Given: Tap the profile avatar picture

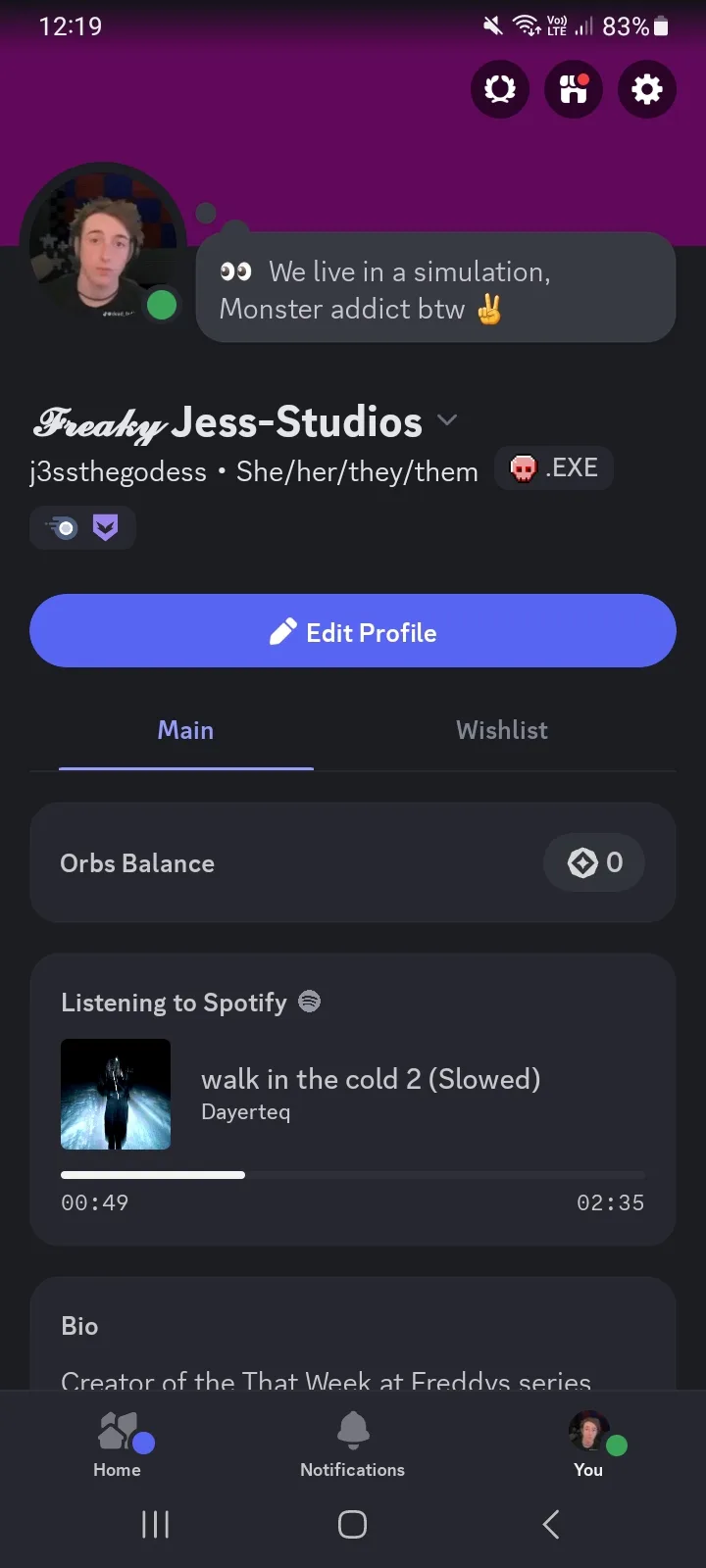Looking at the screenshot, I should tap(102, 245).
